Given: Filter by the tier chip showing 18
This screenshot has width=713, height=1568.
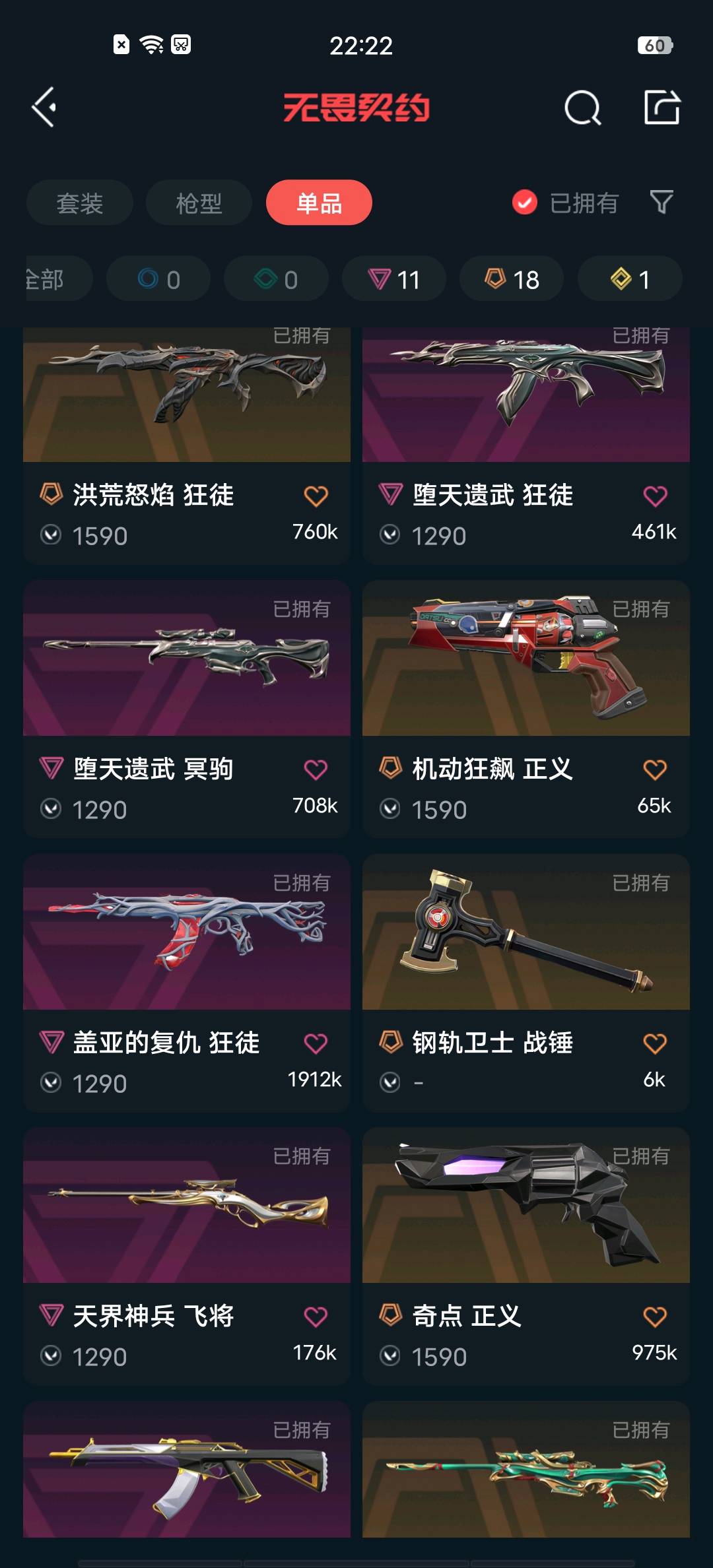Looking at the screenshot, I should point(512,279).
